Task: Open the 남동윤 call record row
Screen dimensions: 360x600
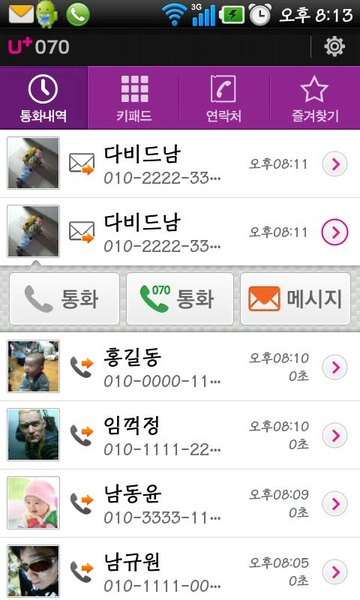Action: pos(180,503)
